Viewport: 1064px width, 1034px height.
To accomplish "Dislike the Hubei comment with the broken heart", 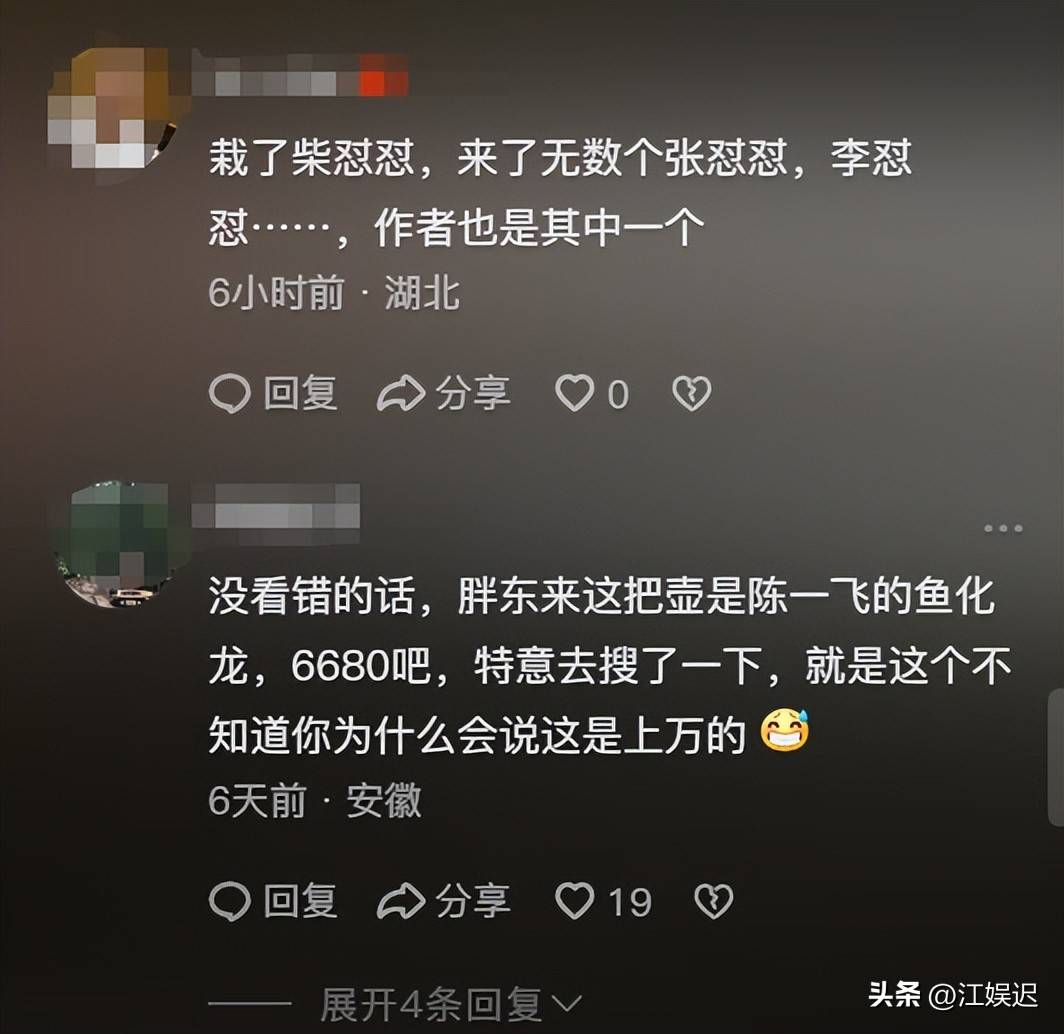I will 691,394.
